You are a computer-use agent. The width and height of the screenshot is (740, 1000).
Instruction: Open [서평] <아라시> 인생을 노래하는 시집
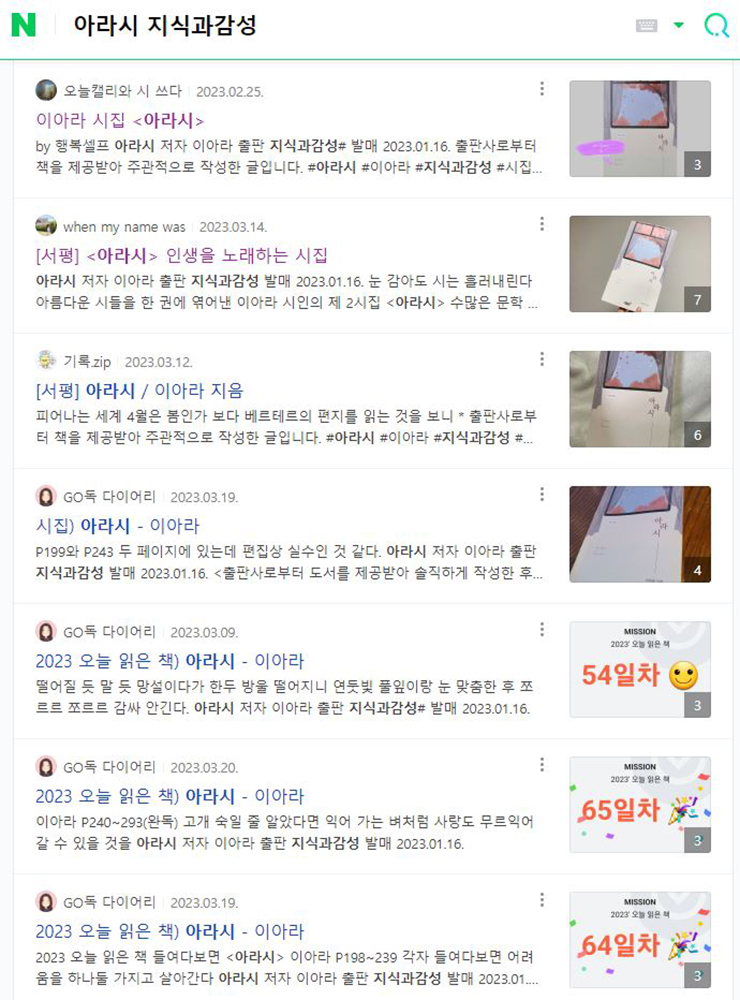(181, 255)
